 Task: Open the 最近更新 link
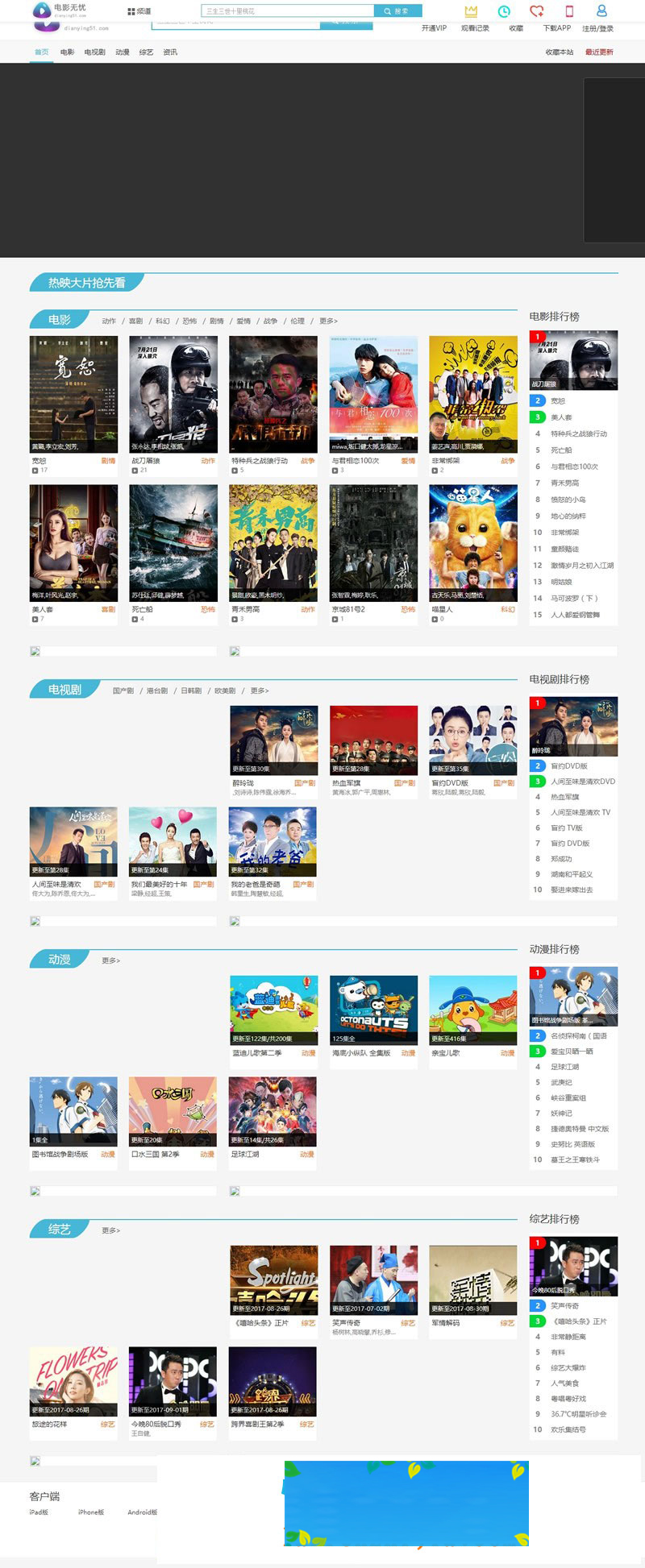599,52
